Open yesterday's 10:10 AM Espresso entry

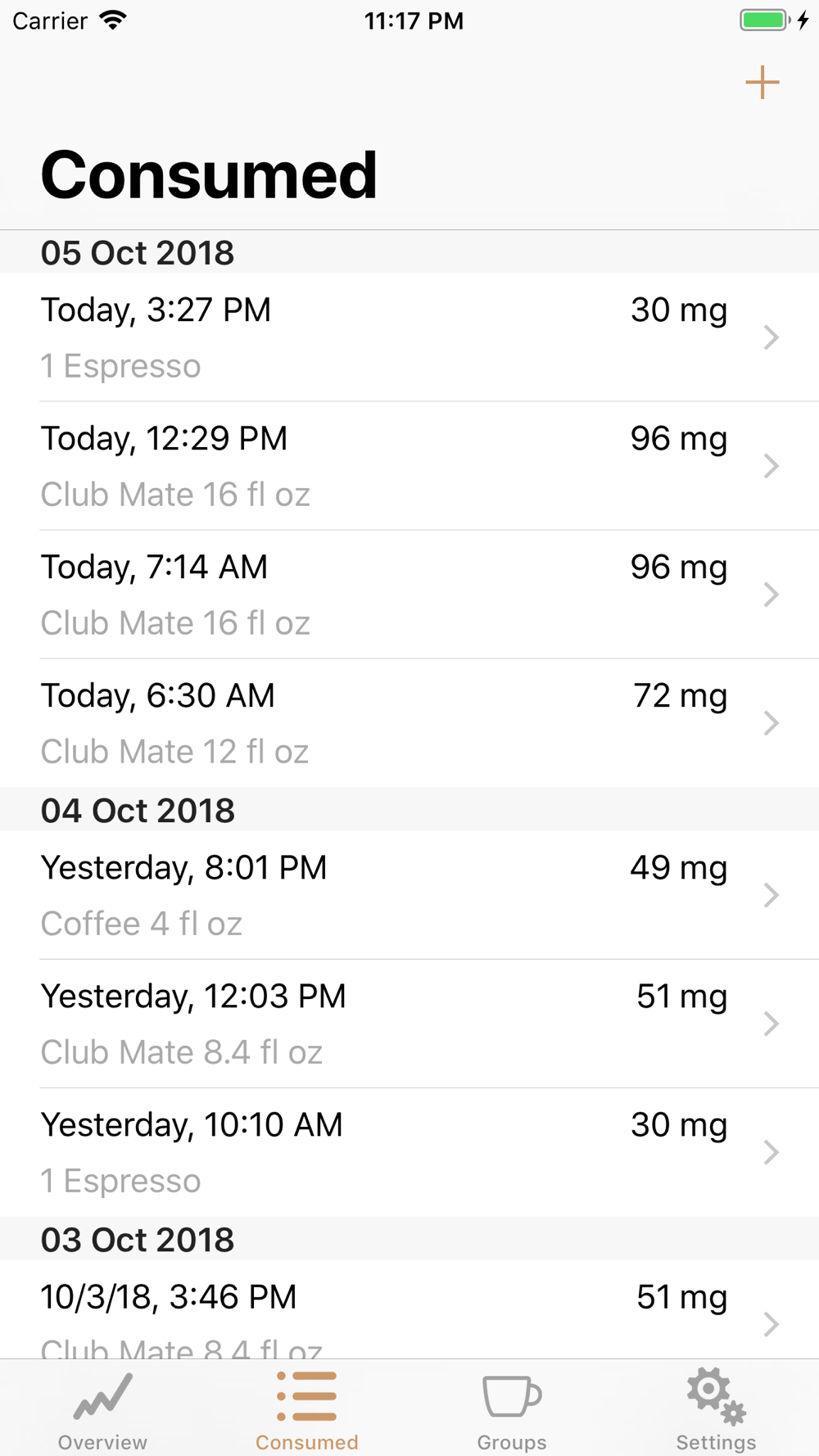(409, 1152)
